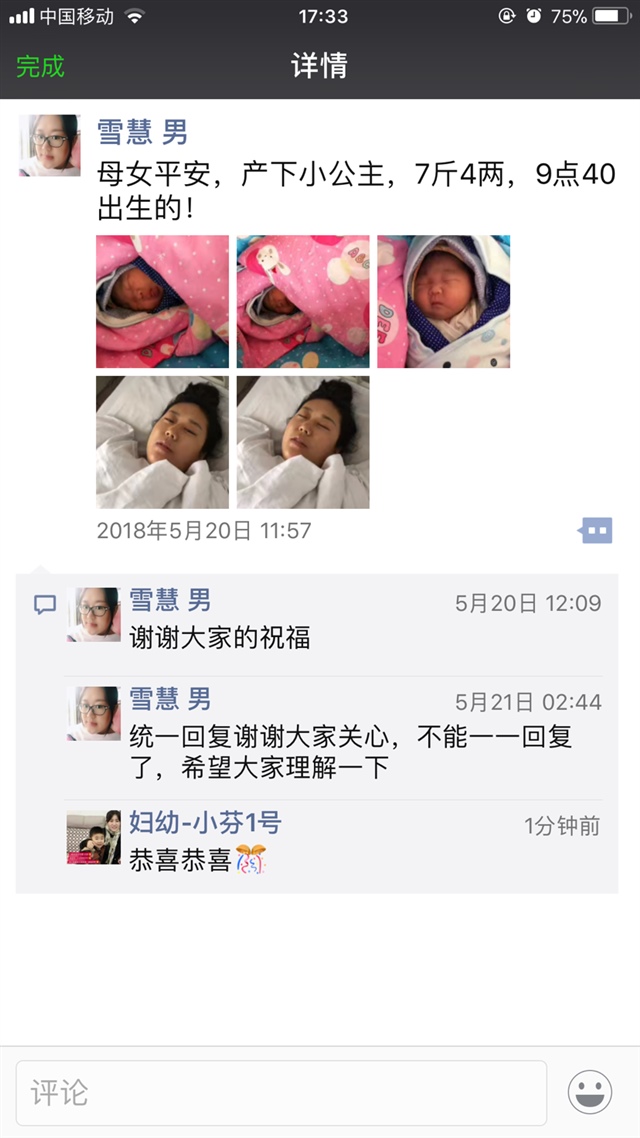Open the emoji picker beside the comment box
Viewport: 640px width, 1138px height.
(590, 1093)
